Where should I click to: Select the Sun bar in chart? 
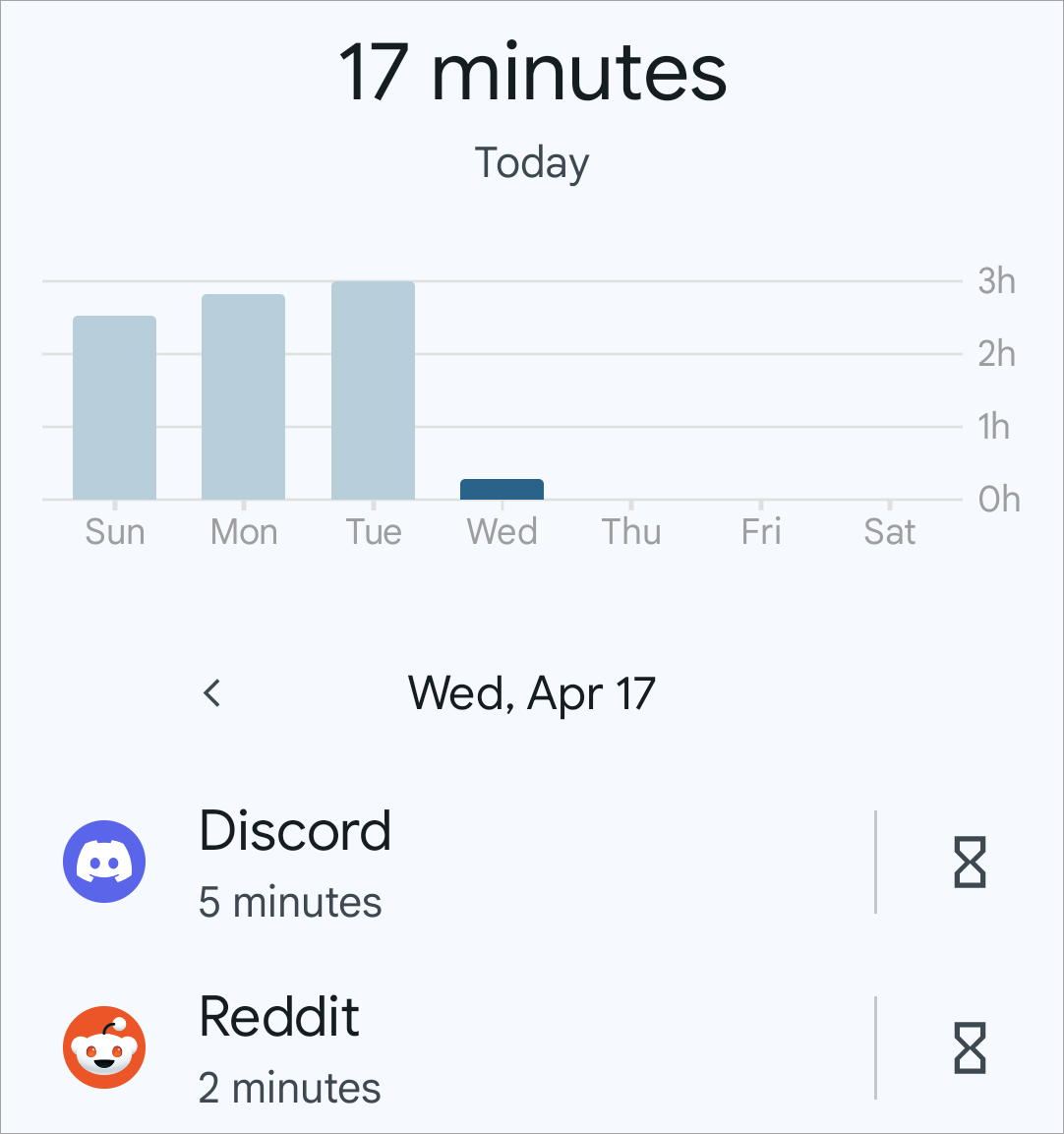(114, 408)
